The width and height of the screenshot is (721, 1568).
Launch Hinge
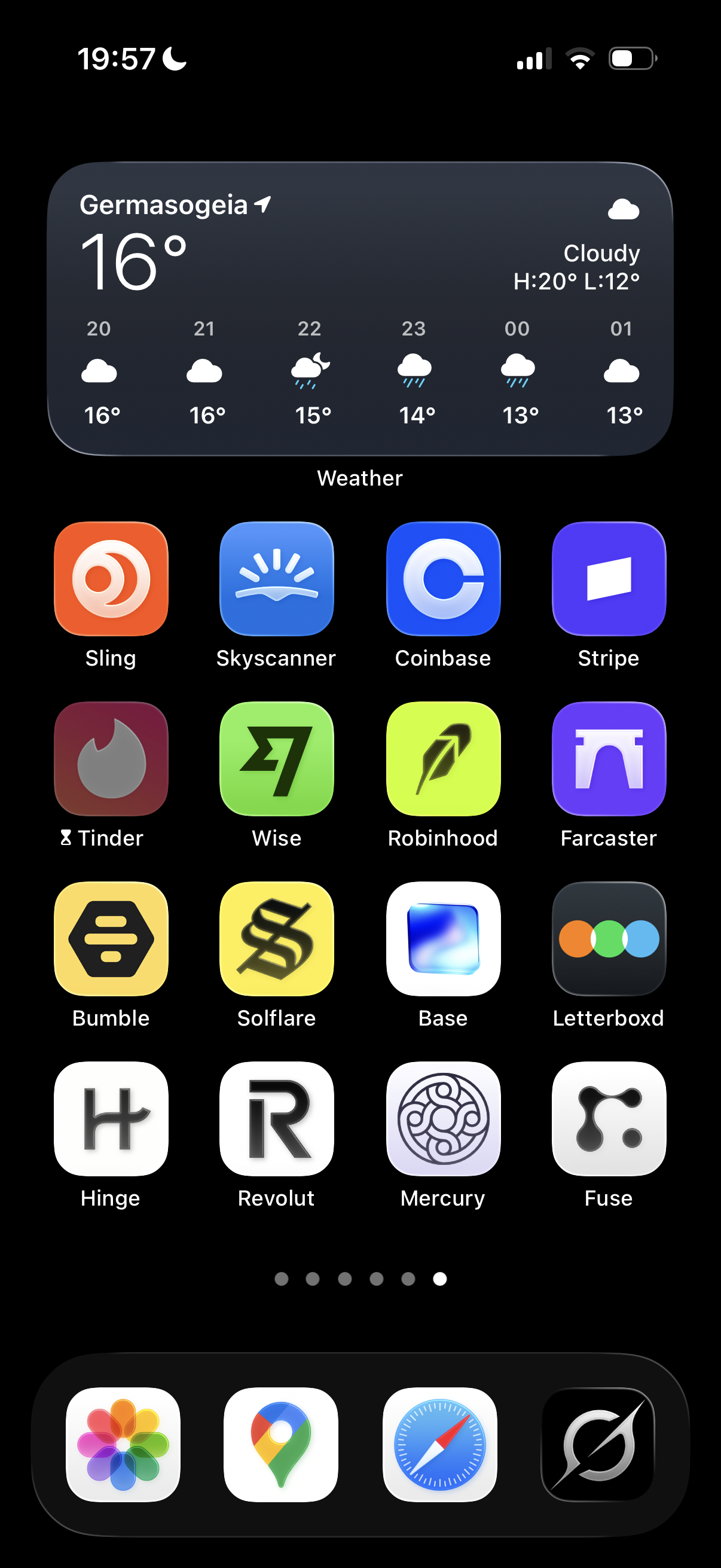click(111, 1119)
